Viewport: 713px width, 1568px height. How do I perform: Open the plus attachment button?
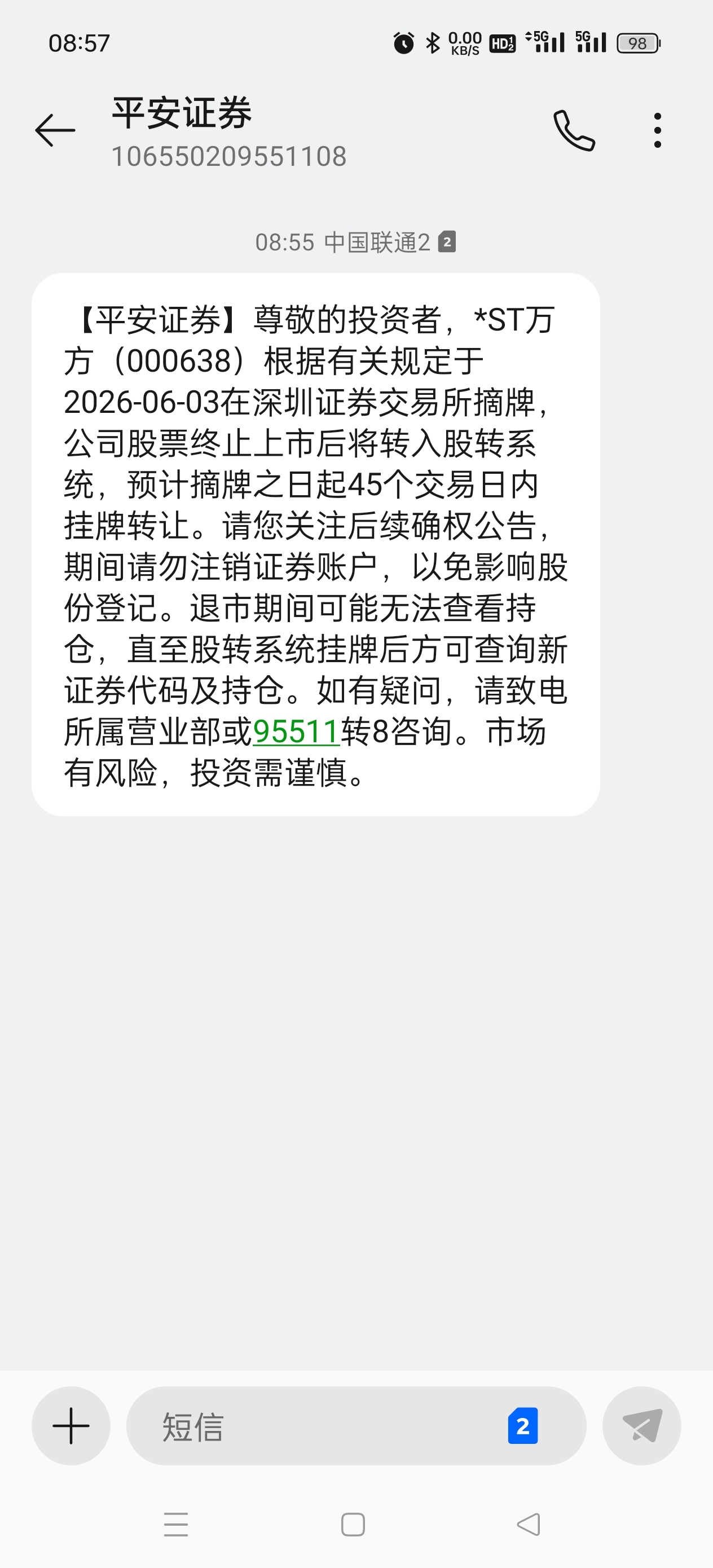(x=71, y=1425)
